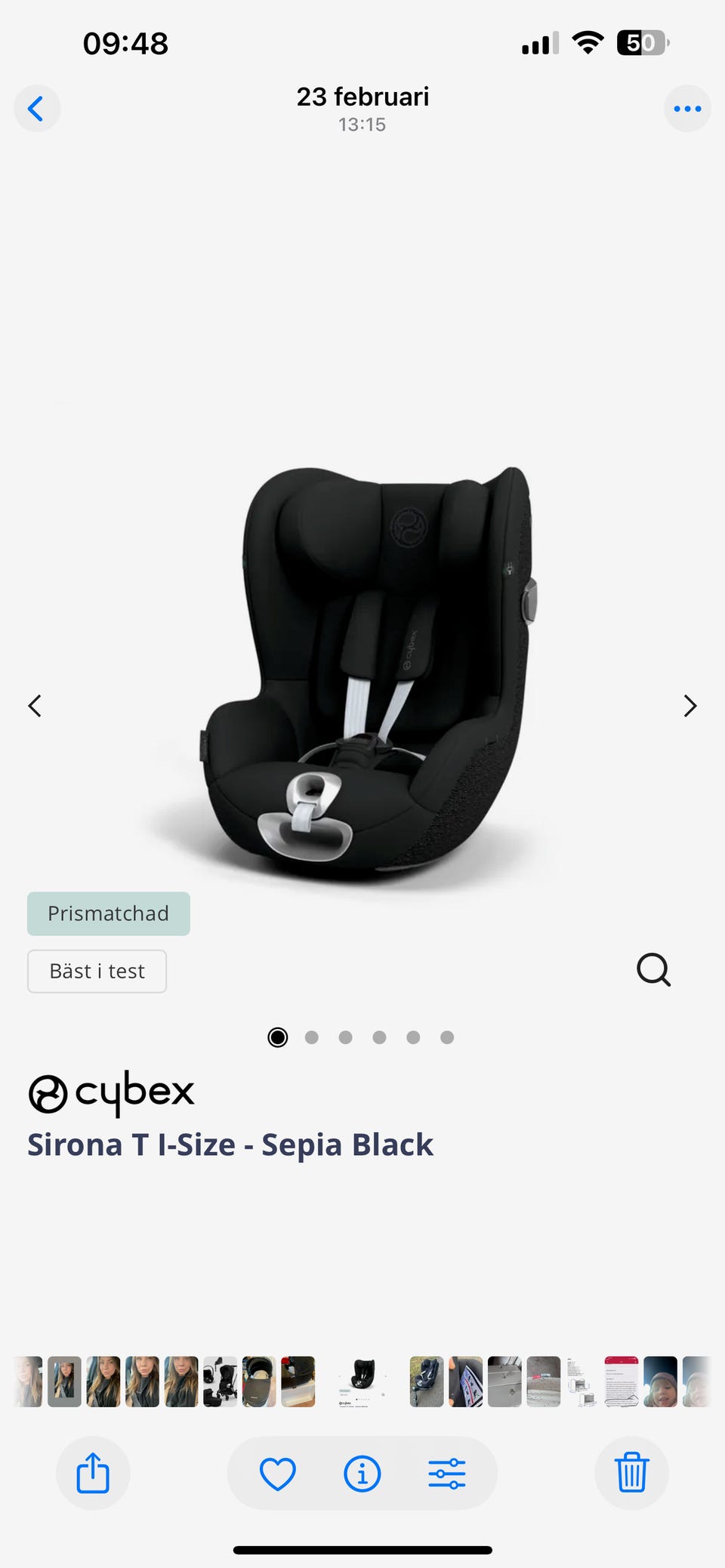Open the edit adjustments sliders
The height and width of the screenshot is (1568, 725).
(x=447, y=1473)
